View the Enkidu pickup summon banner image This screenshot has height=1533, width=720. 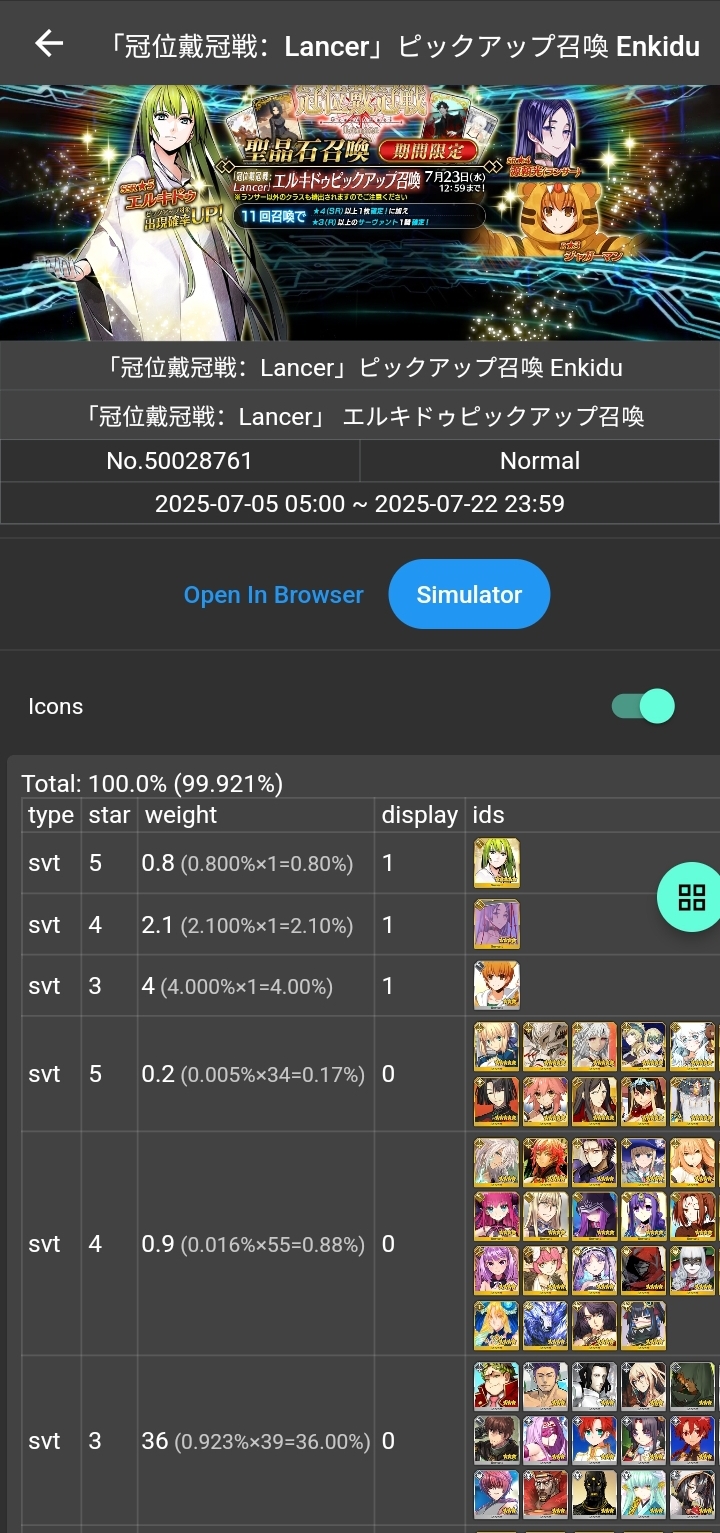360,213
